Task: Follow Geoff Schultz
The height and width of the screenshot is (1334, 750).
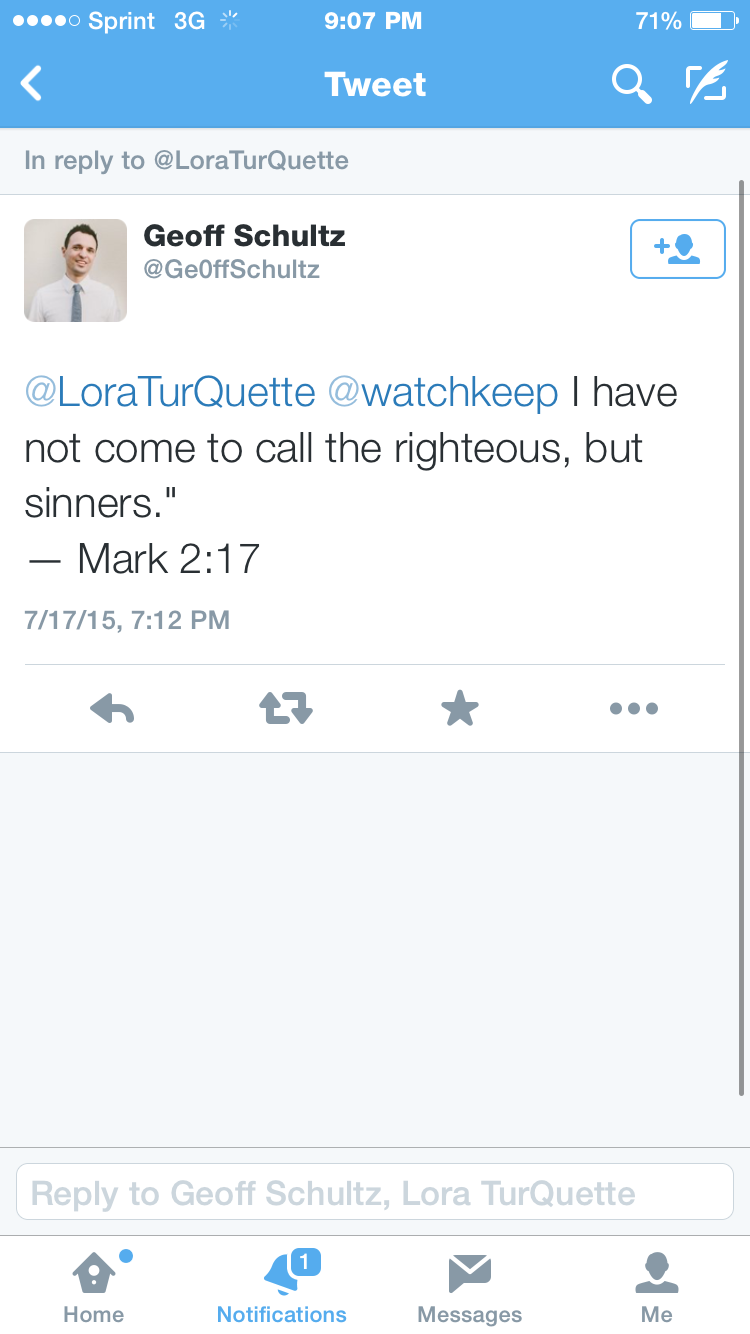Action: [x=677, y=249]
